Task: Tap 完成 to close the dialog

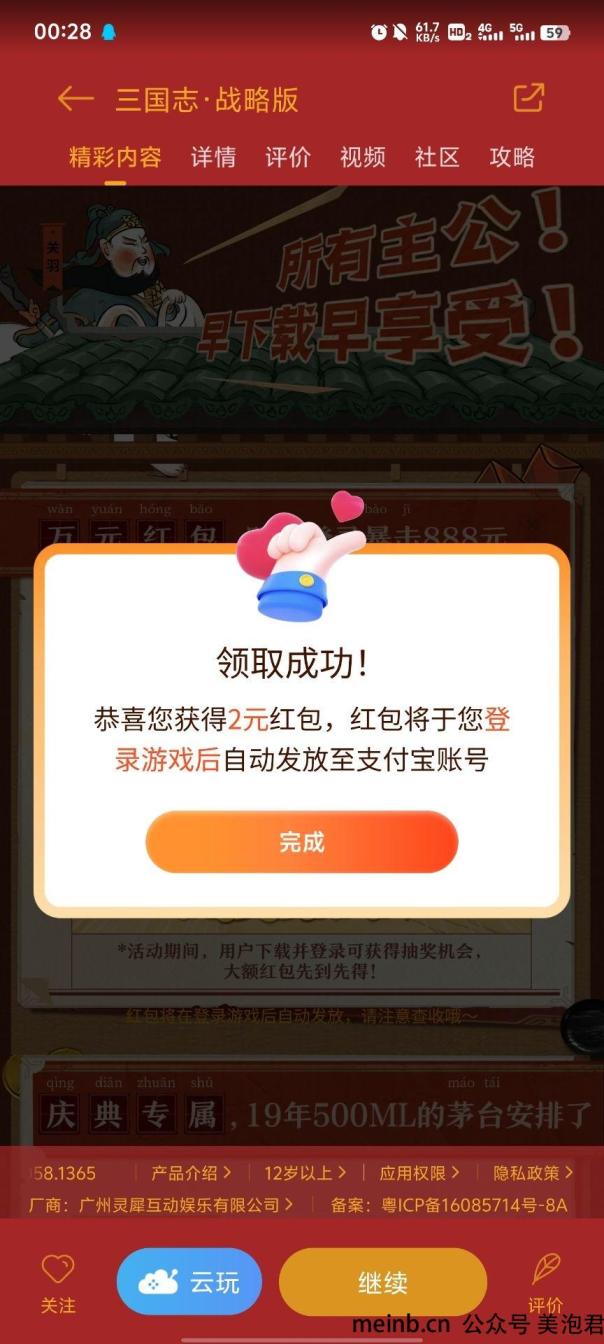Action: (301, 842)
